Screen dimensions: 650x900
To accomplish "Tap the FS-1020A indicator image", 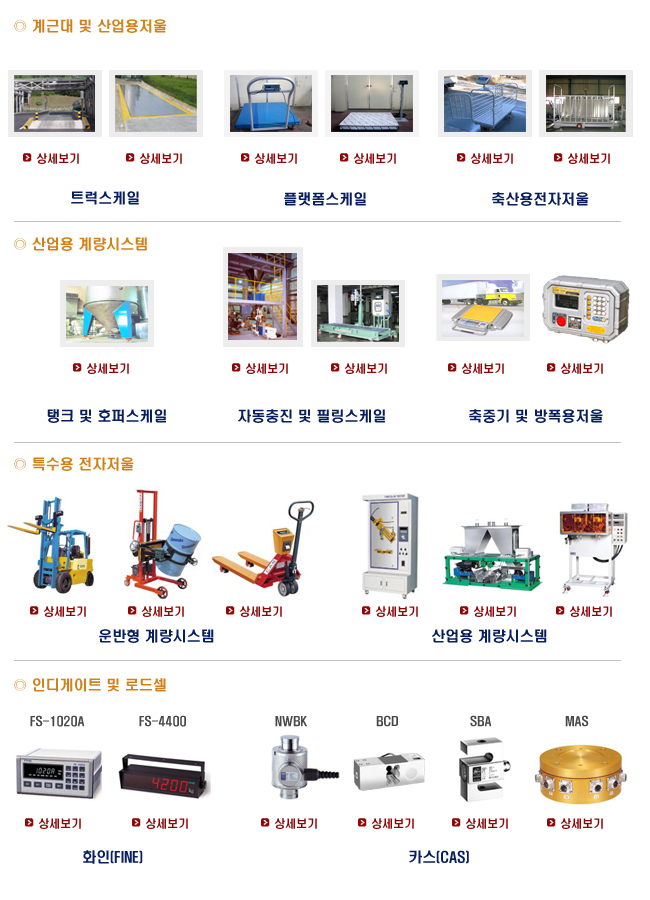I will [59, 773].
